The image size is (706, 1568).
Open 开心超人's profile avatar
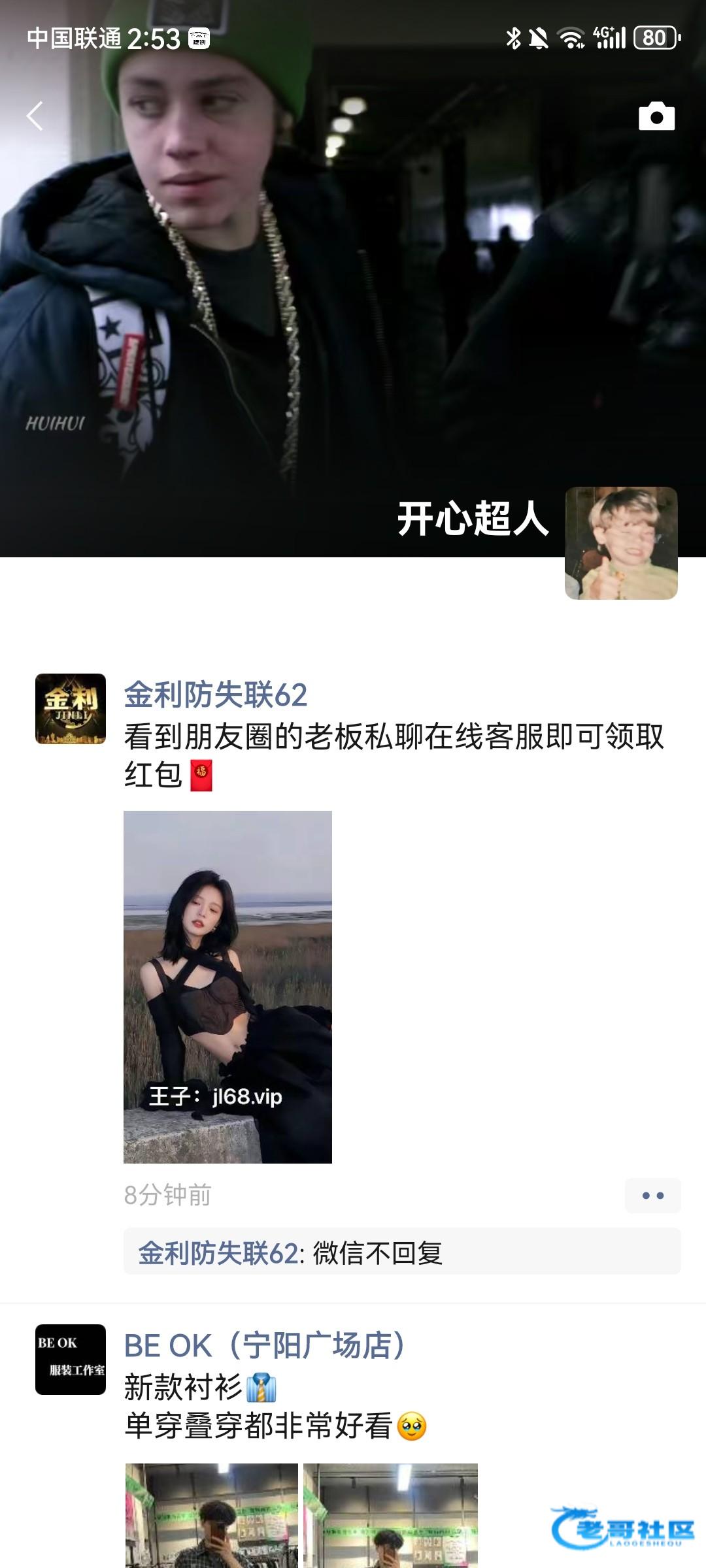tap(621, 542)
